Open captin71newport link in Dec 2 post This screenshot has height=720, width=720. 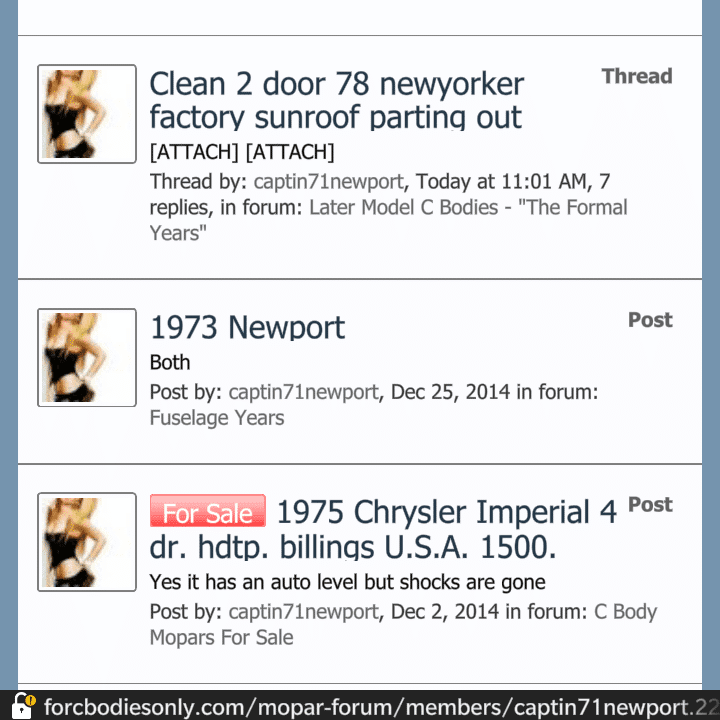(304, 611)
